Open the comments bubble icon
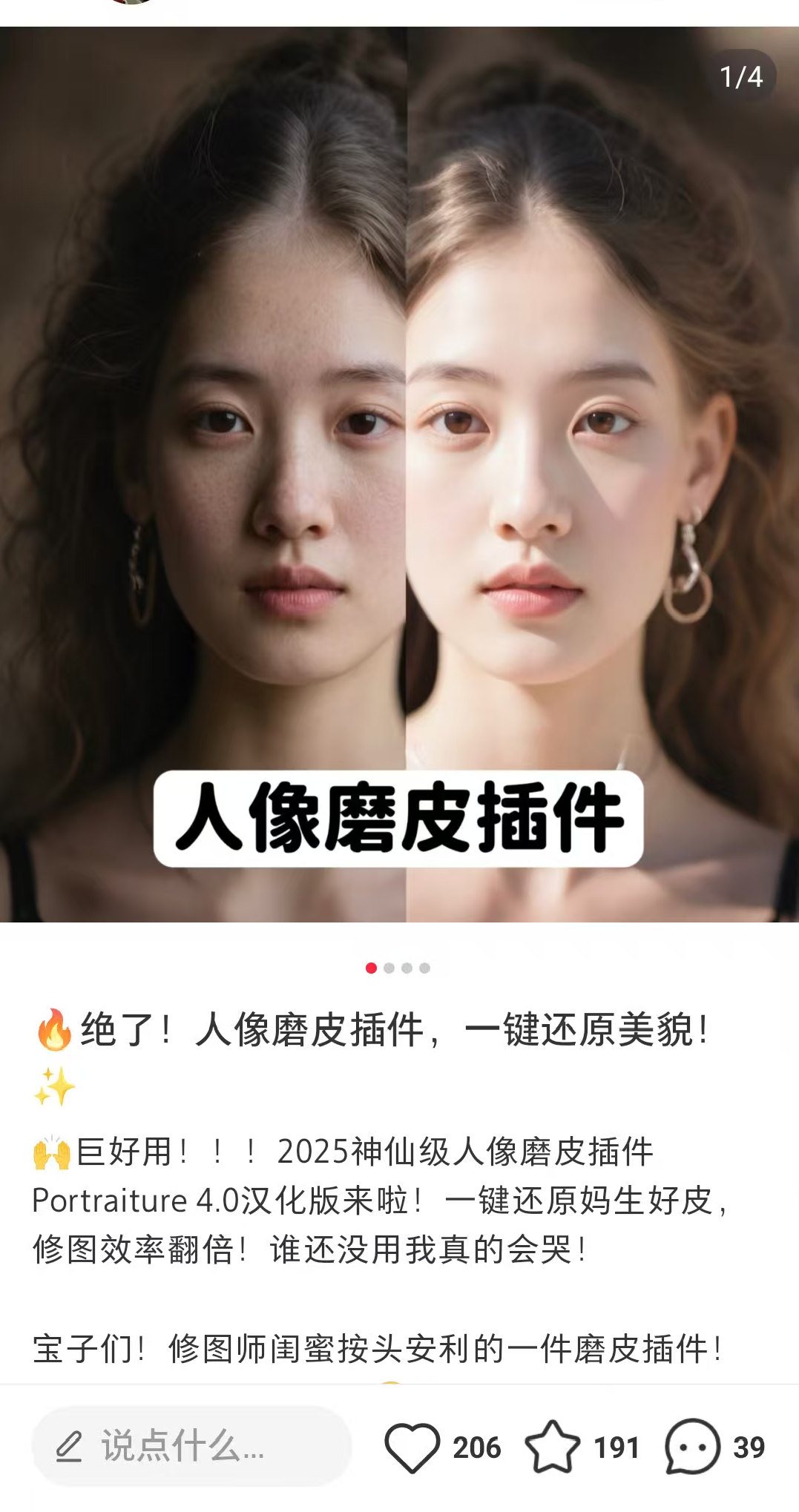The height and width of the screenshot is (1512, 799). [x=693, y=1446]
